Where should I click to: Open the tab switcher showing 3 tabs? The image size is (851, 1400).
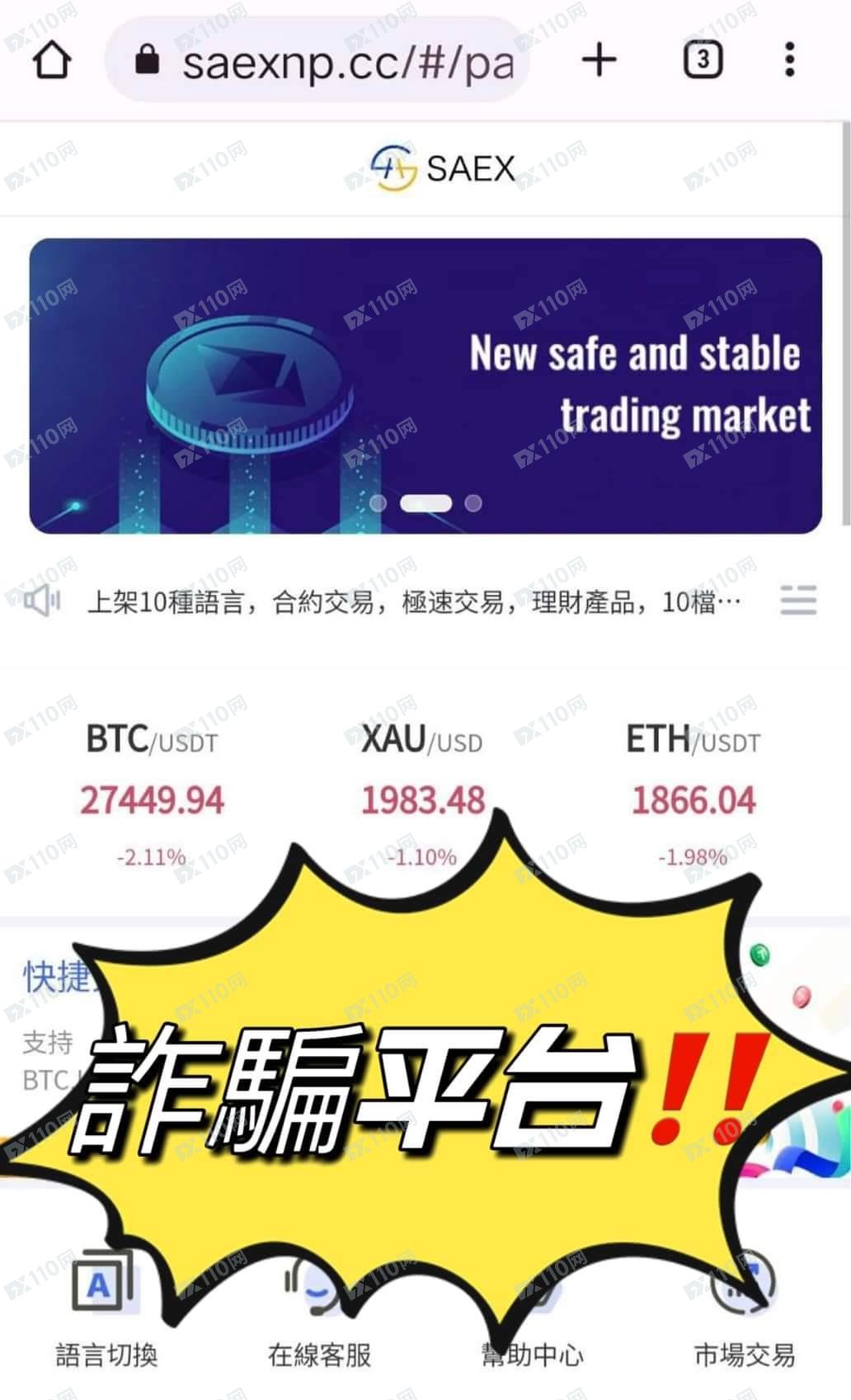pyautogui.click(x=703, y=60)
